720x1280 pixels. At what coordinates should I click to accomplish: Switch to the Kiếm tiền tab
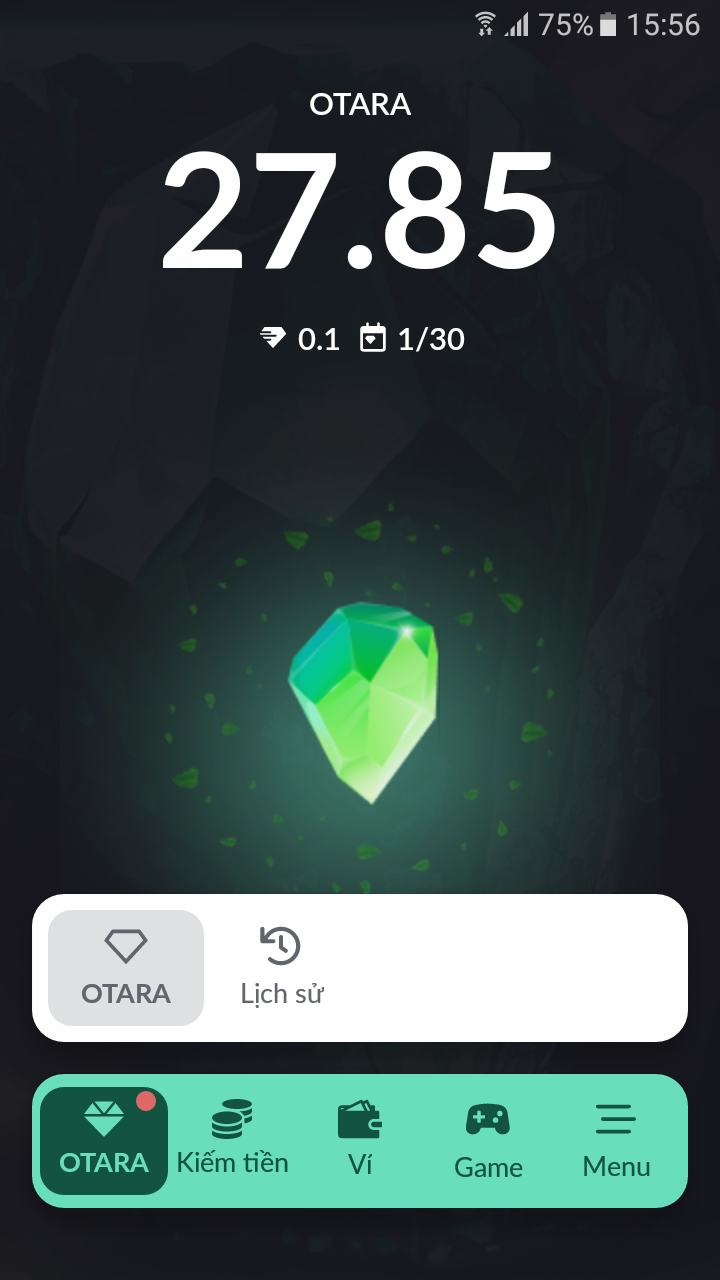tap(232, 1140)
